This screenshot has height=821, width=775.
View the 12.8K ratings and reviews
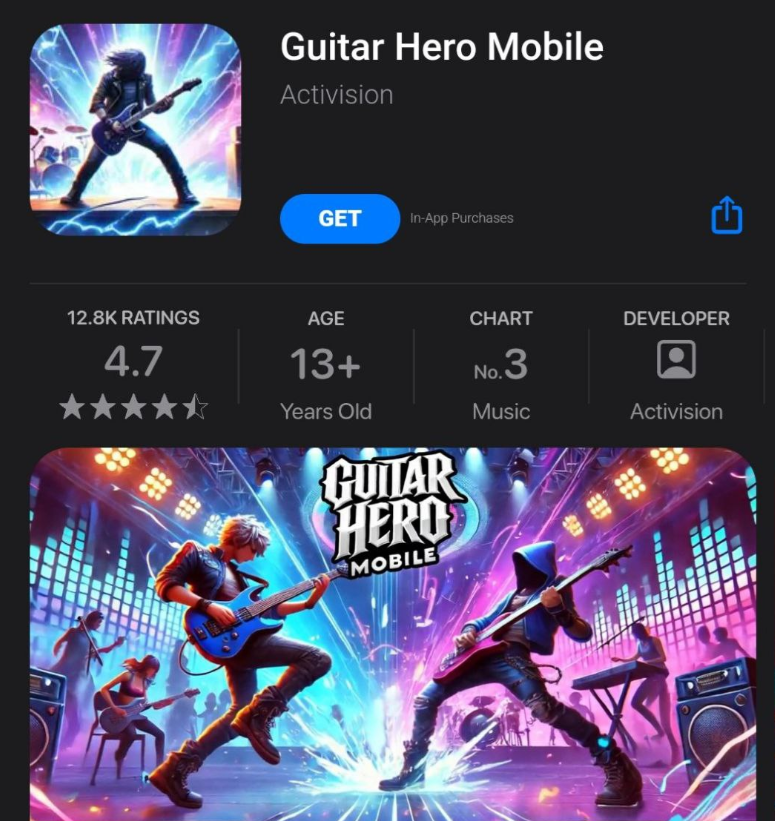click(133, 366)
